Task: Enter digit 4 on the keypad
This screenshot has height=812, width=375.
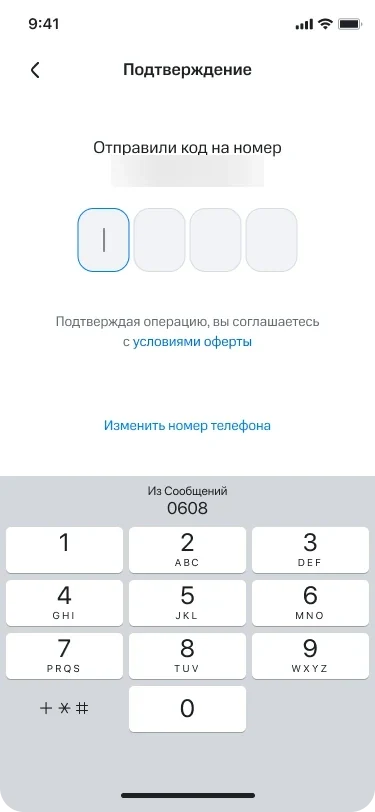Action: (x=64, y=603)
